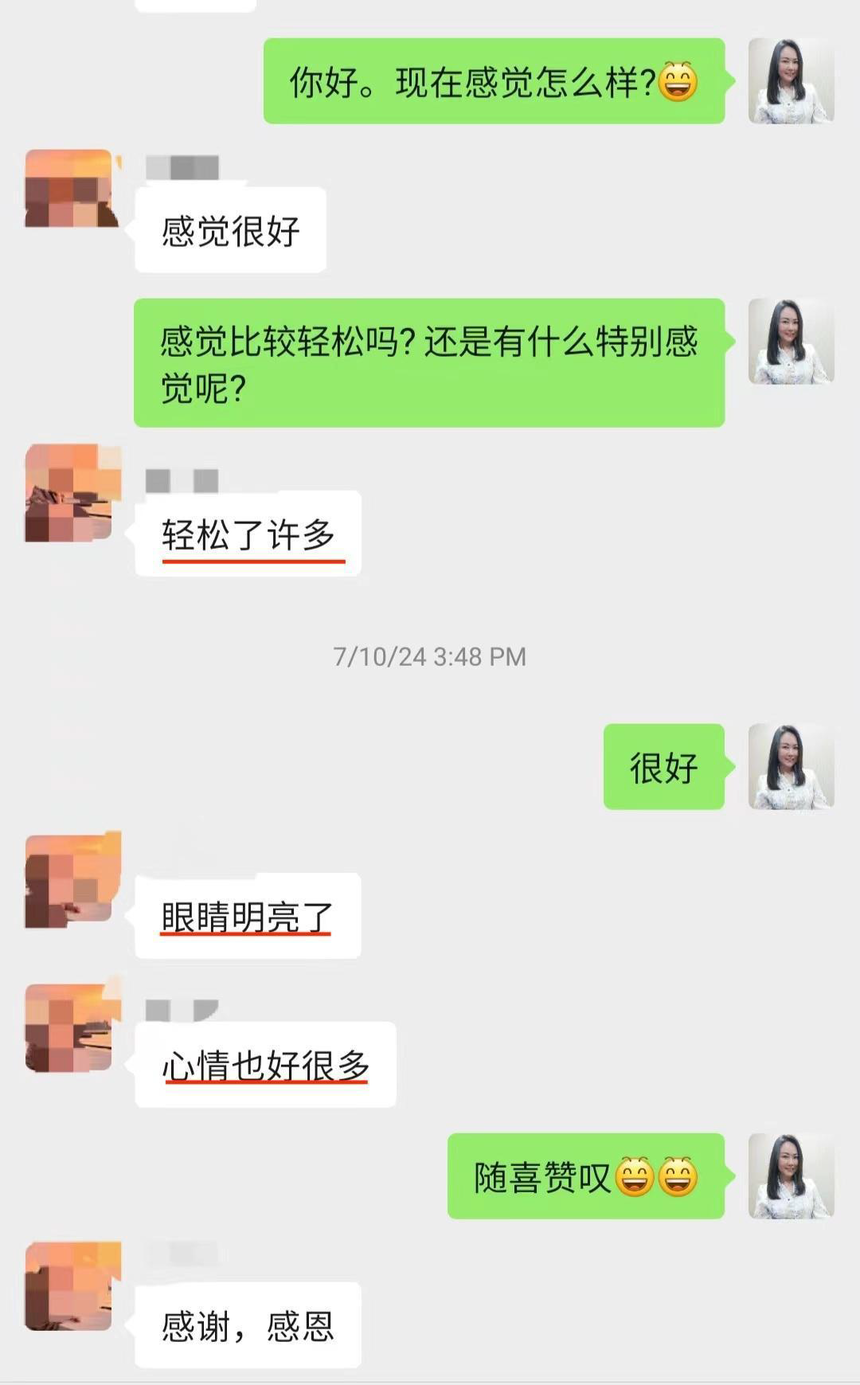Image resolution: width=860 pixels, height=1385 pixels.
Task: Open sender's profile photo beside 很好
Action: coord(791,766)
